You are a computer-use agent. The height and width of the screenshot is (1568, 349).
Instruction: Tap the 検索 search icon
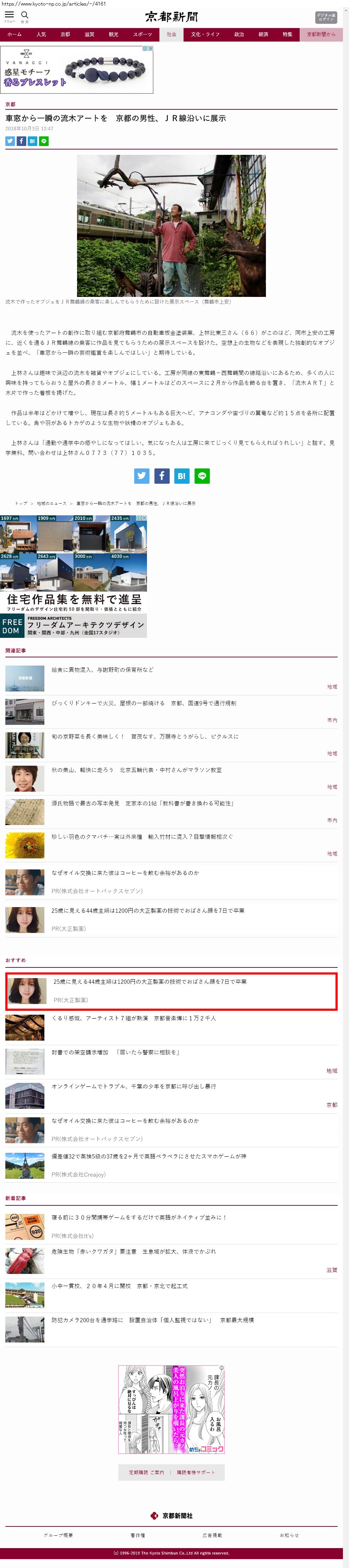click(x=25, y=16)
